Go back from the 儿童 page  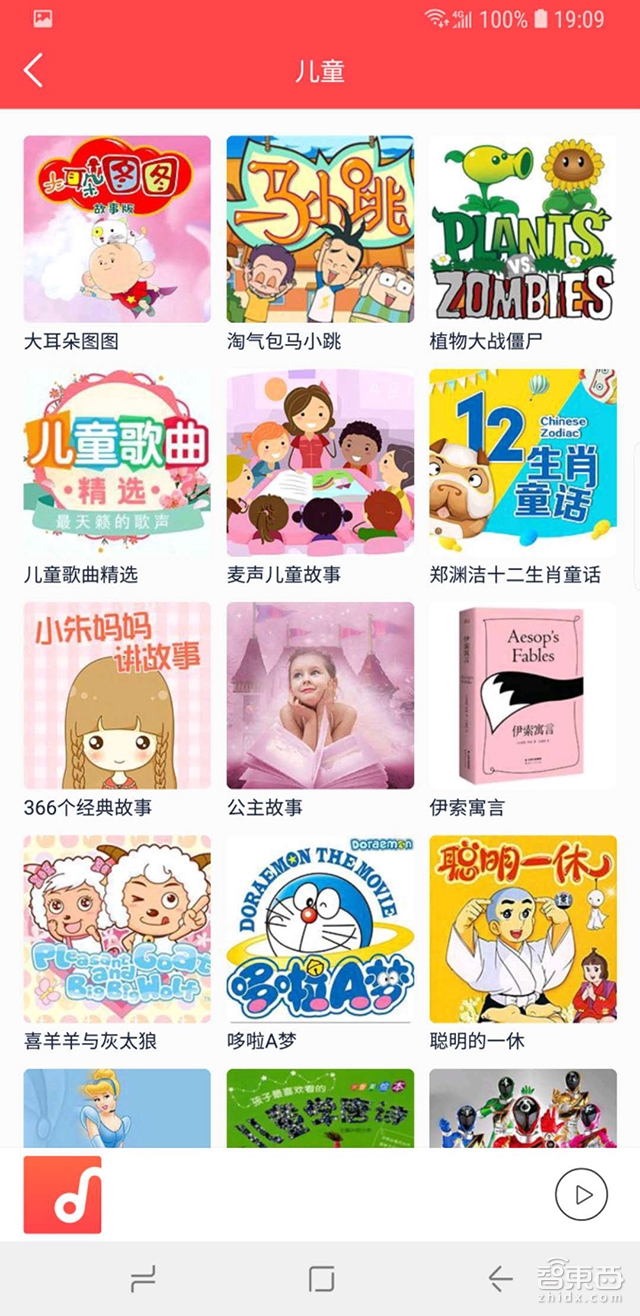tap(34, 71)
